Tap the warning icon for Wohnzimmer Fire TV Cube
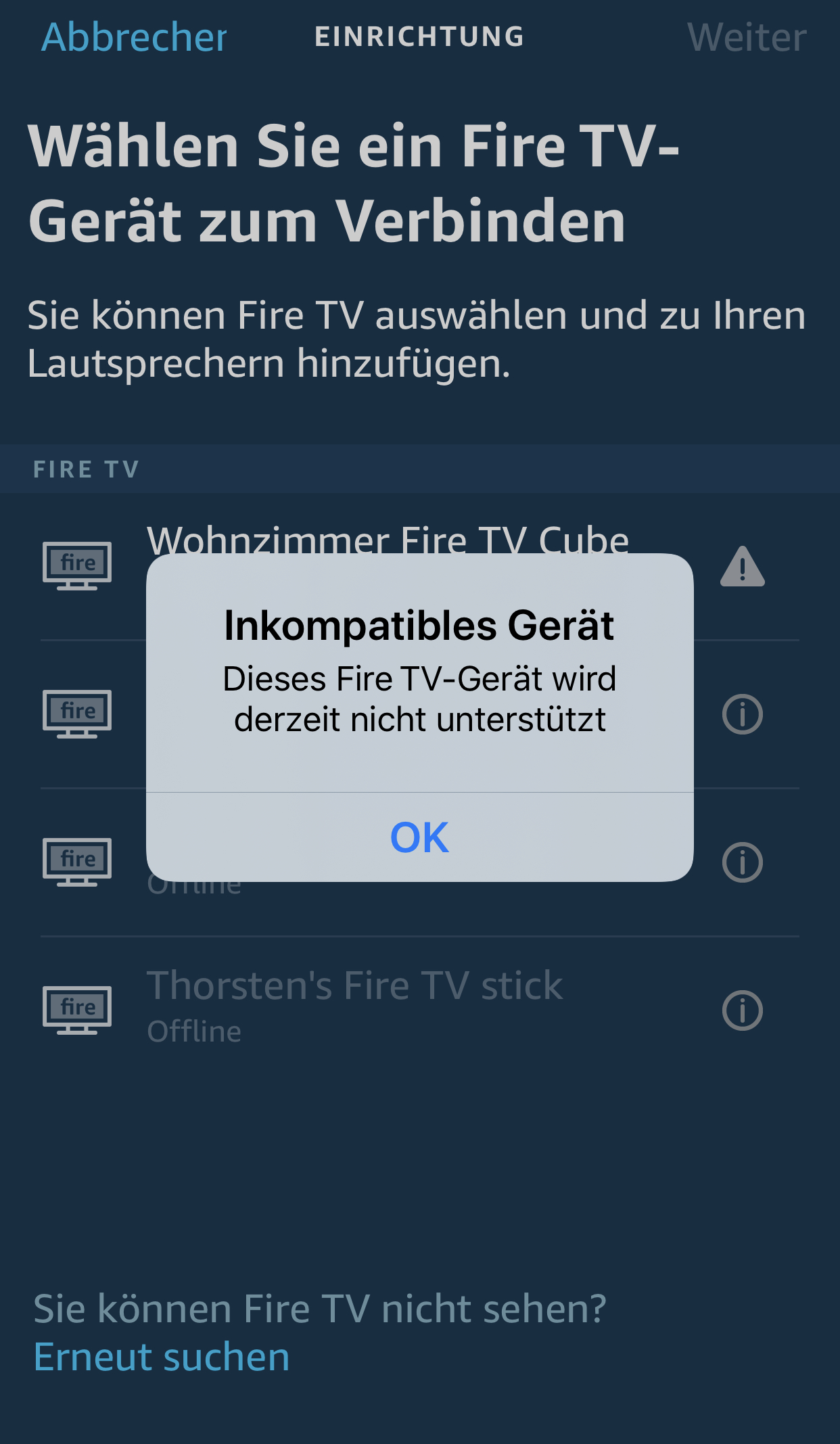Viewport: 840px width, 1444px height. tap(742, 567)
